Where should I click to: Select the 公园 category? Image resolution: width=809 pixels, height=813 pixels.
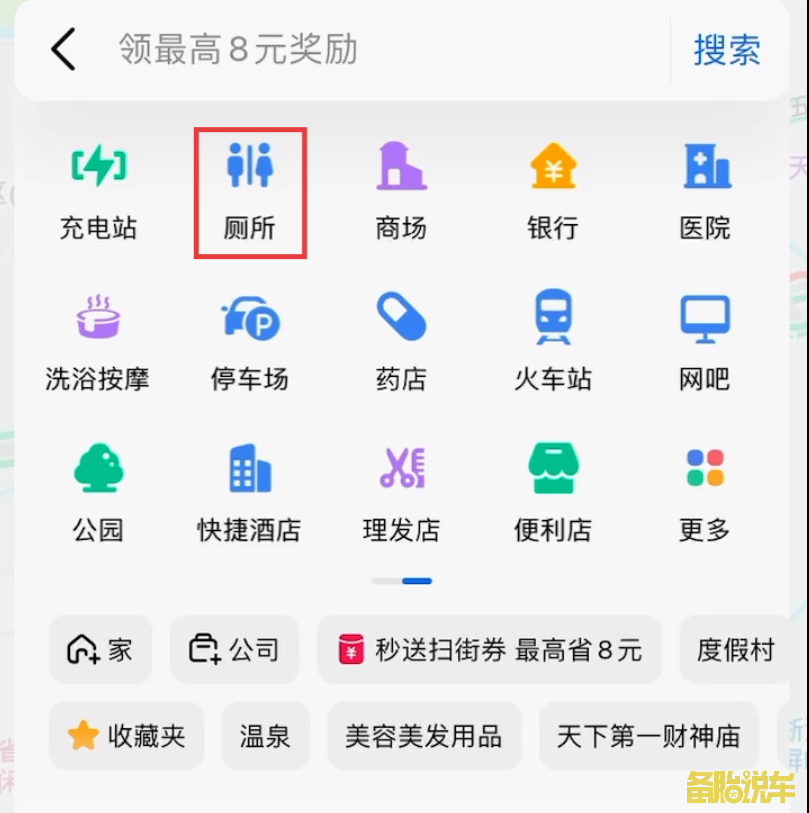click(98, 494)
